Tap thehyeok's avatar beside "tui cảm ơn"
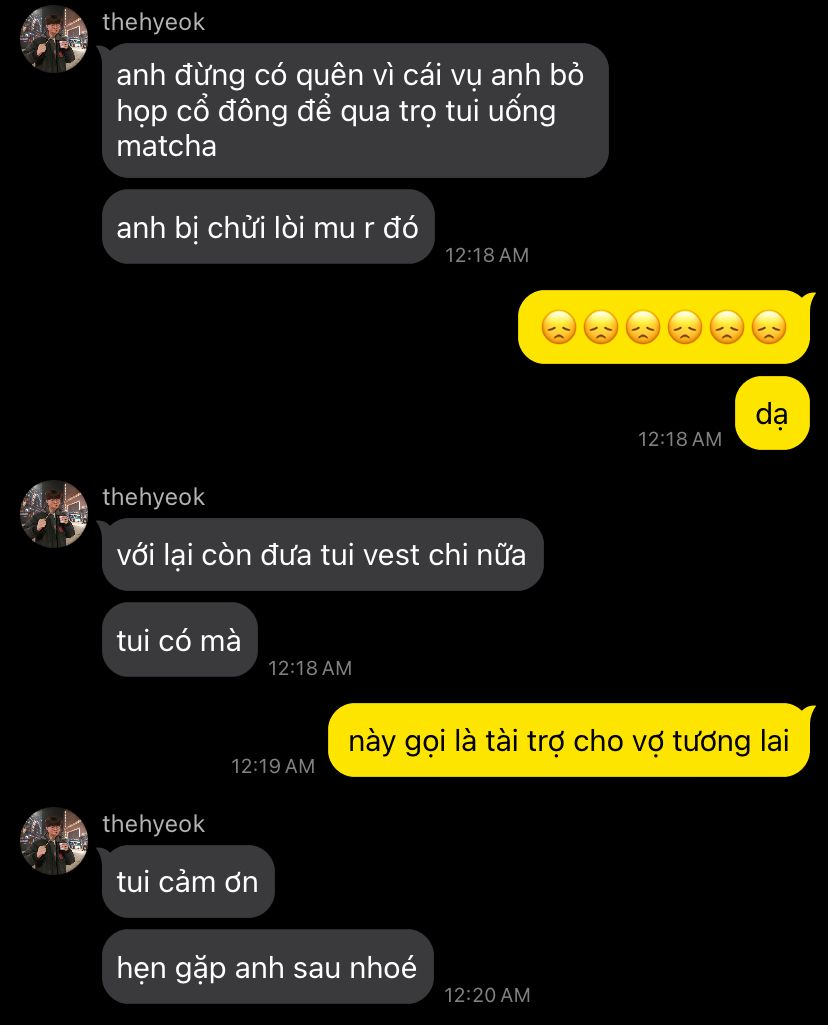The height and width of the screenshot is (1025, 828). point(54,841)
